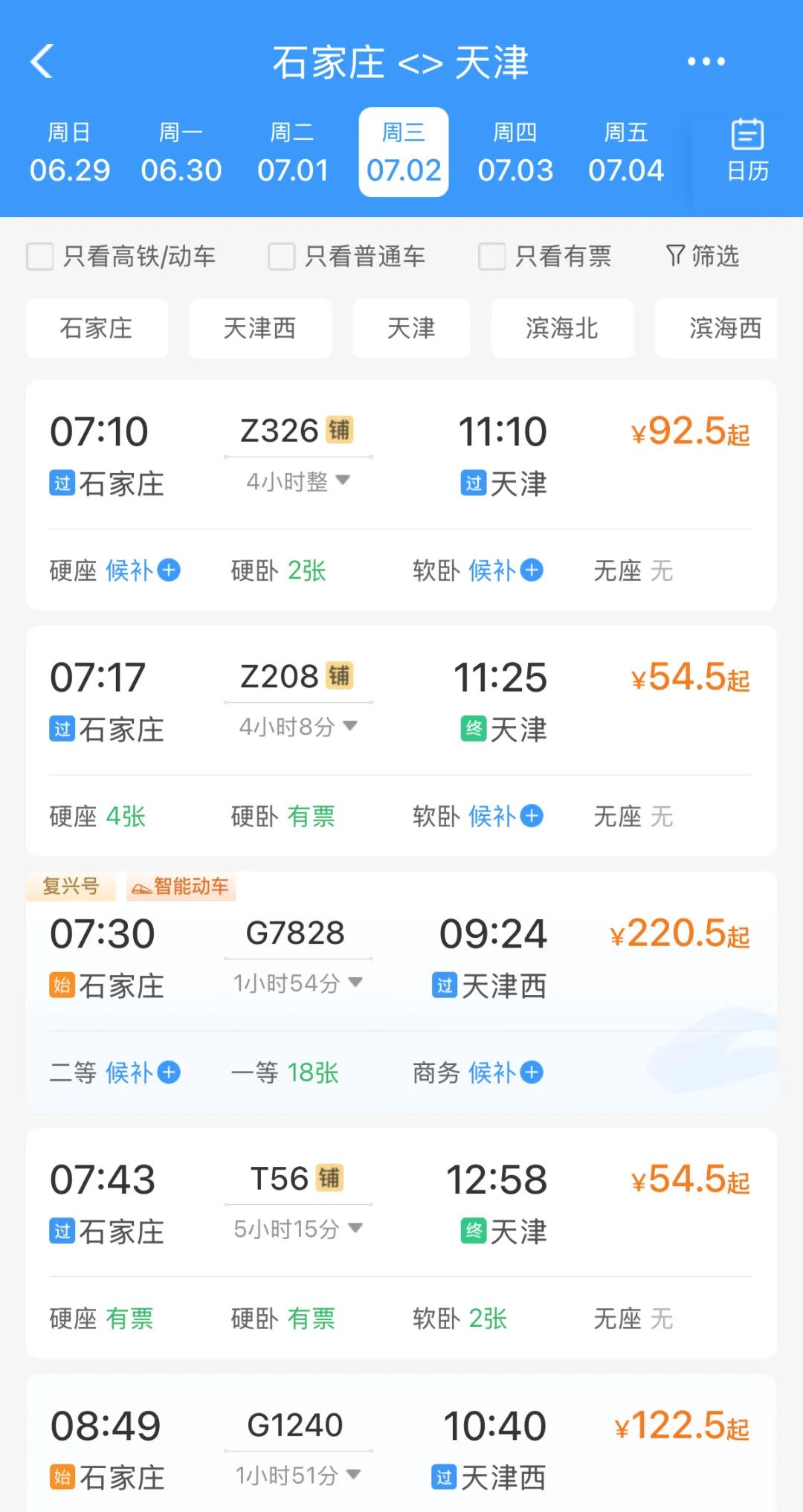803x1512 pixels.
Task: Enable the 只看普通车 filter
Action: [282, 257]
